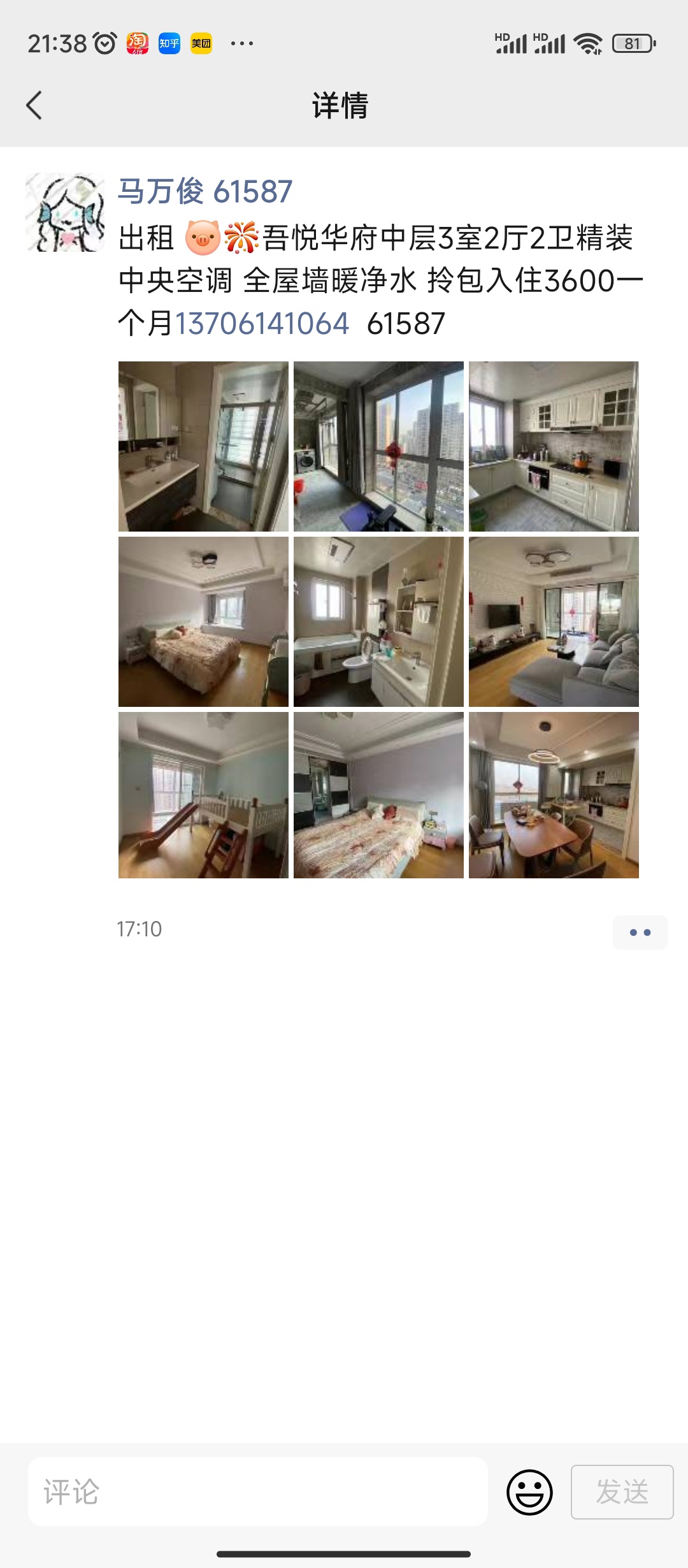Image resolution: width=688 pixels, height=1568 pixels.
Task: Tap the phone number 13706141064
Action: coord(262,324)
